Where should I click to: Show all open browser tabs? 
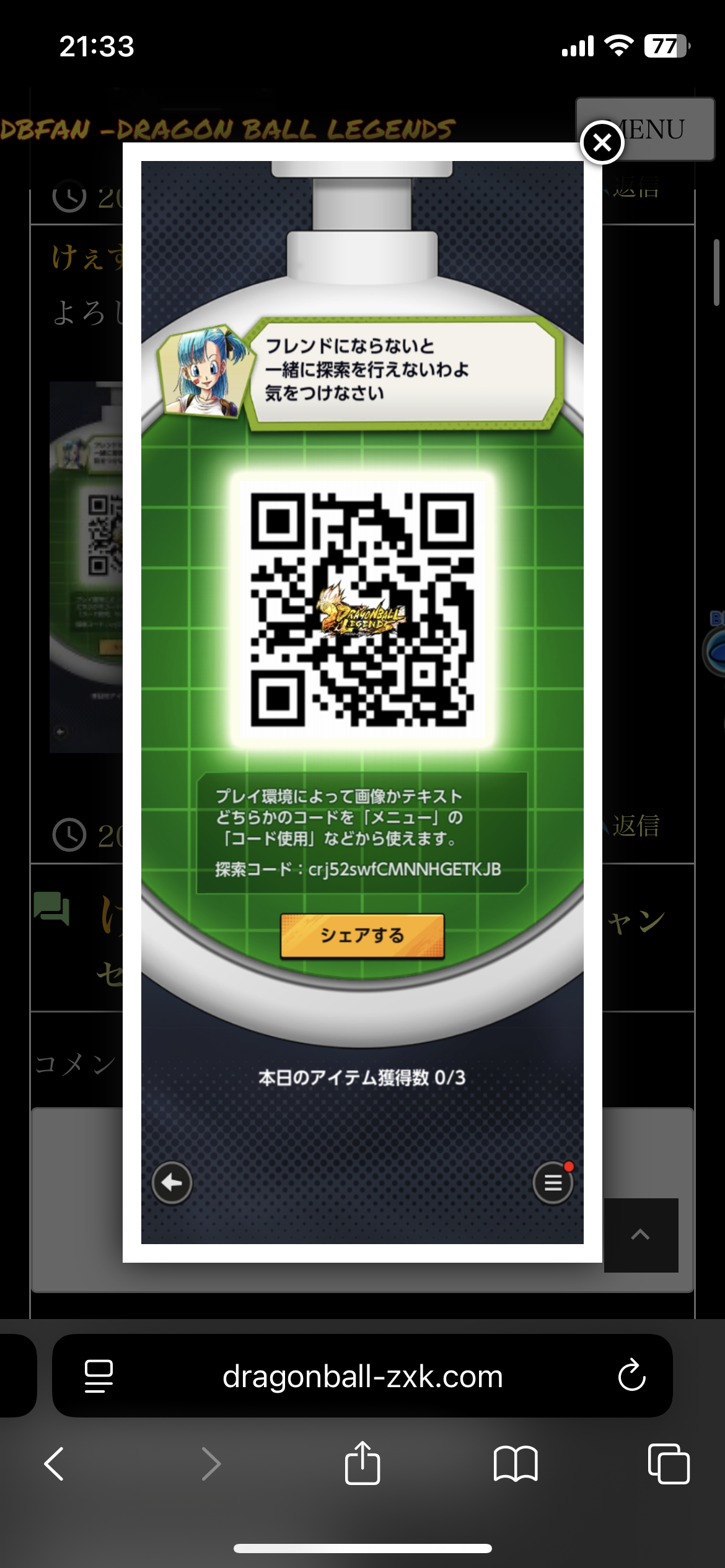[668, 1464]
